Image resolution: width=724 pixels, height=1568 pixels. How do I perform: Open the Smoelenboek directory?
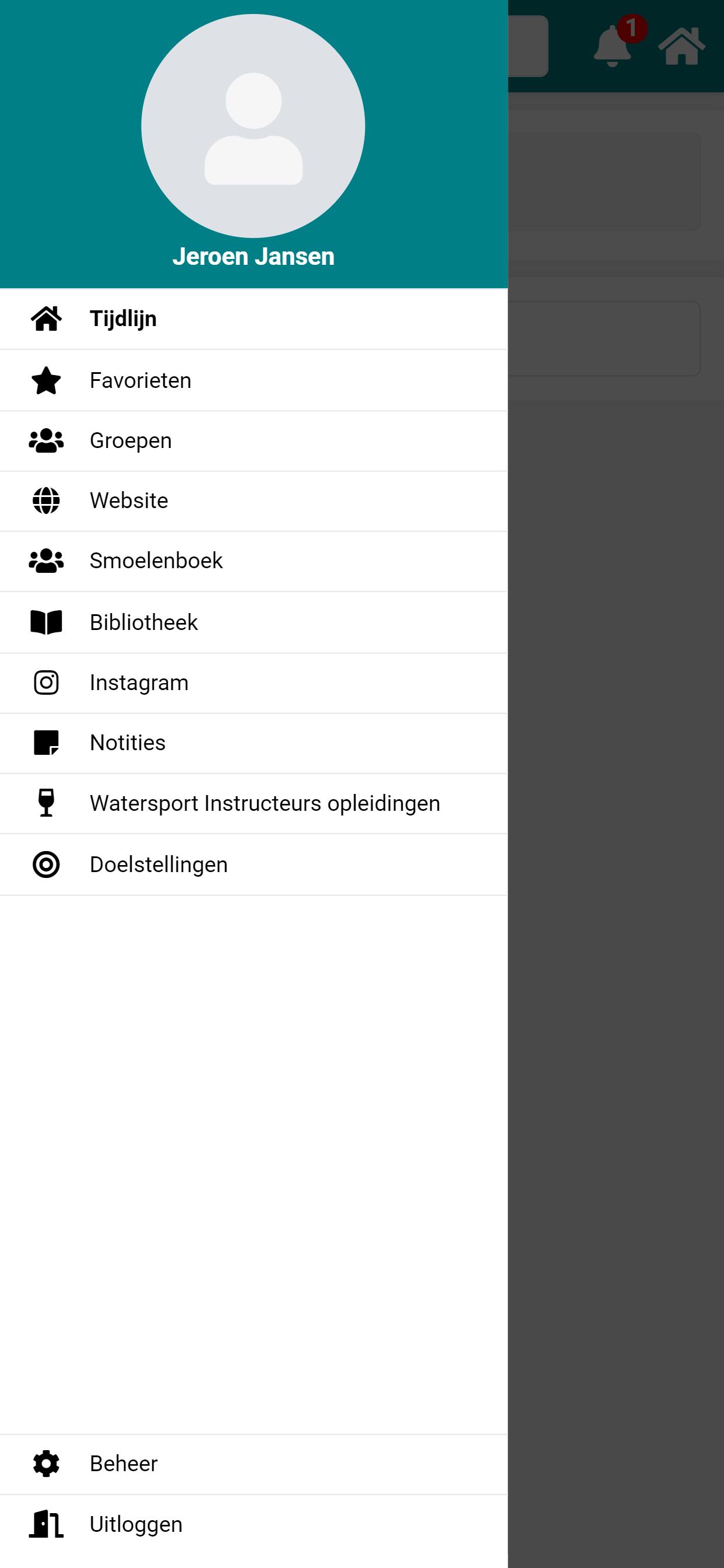pos(254,561)
